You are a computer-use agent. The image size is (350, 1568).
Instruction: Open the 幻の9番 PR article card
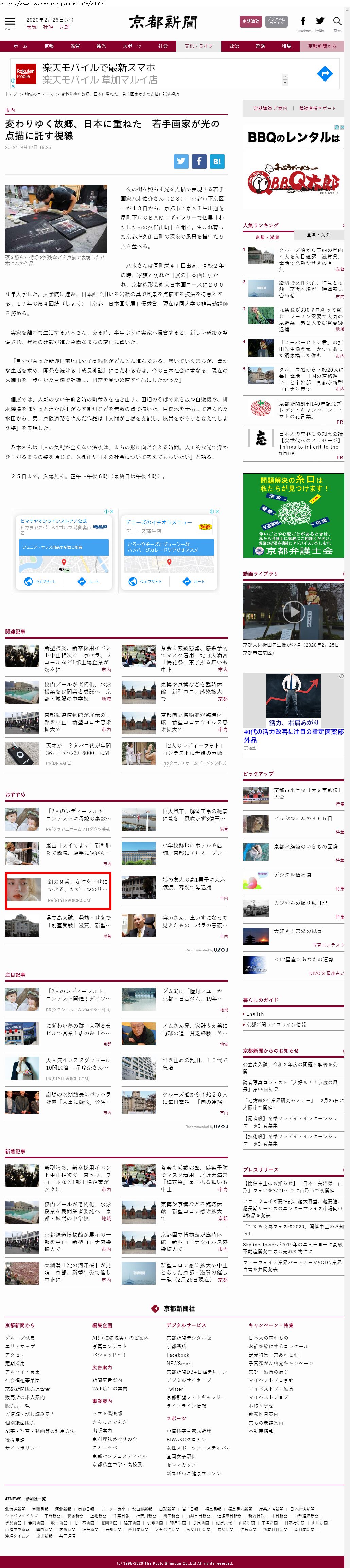pos(58,891)
